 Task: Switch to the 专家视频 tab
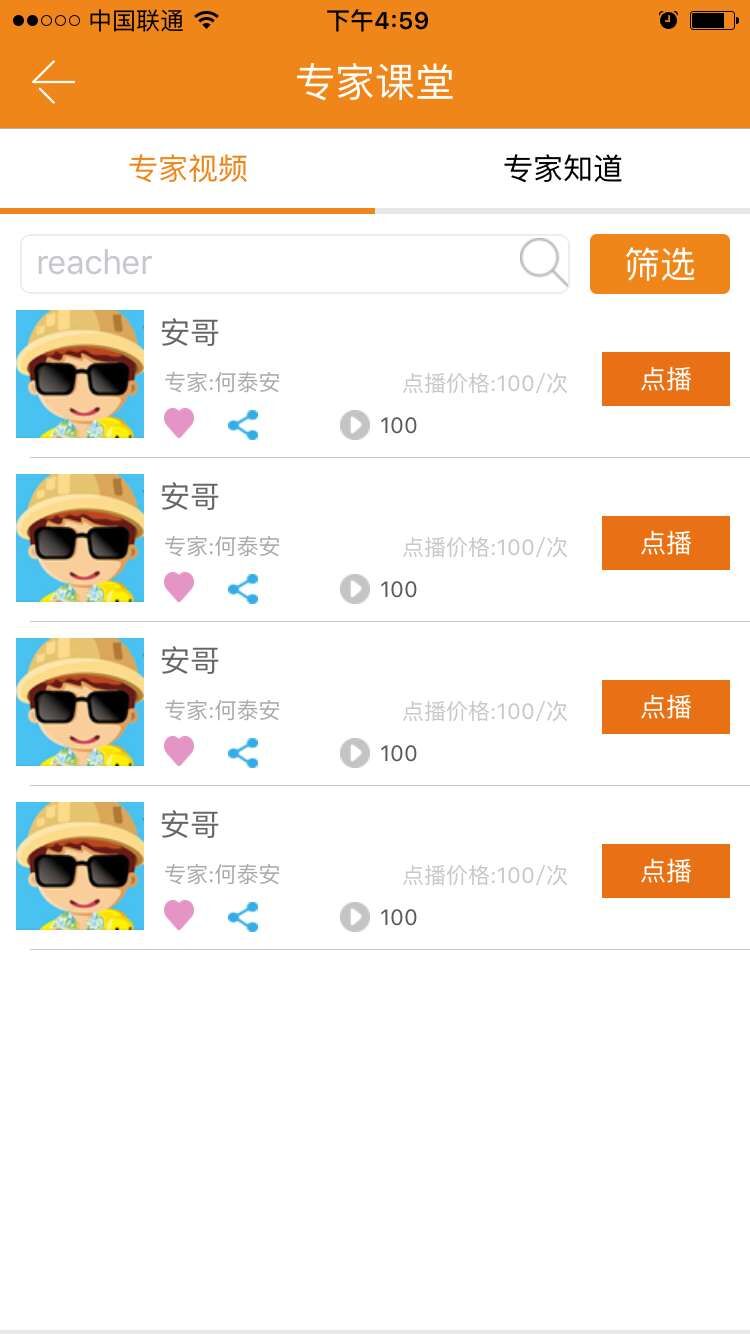tap(188, 169)
